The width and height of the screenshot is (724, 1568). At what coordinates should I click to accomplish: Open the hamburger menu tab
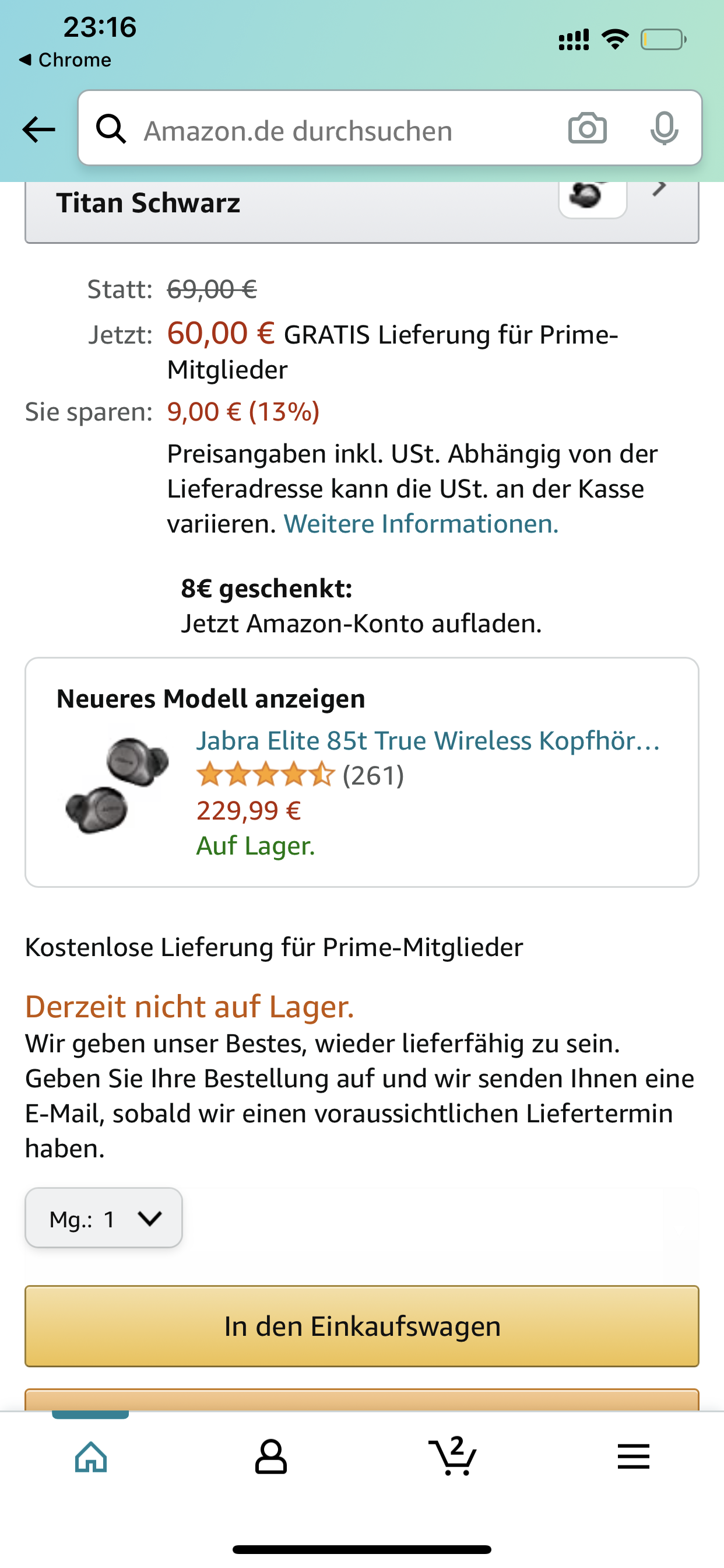point(633,1457)
